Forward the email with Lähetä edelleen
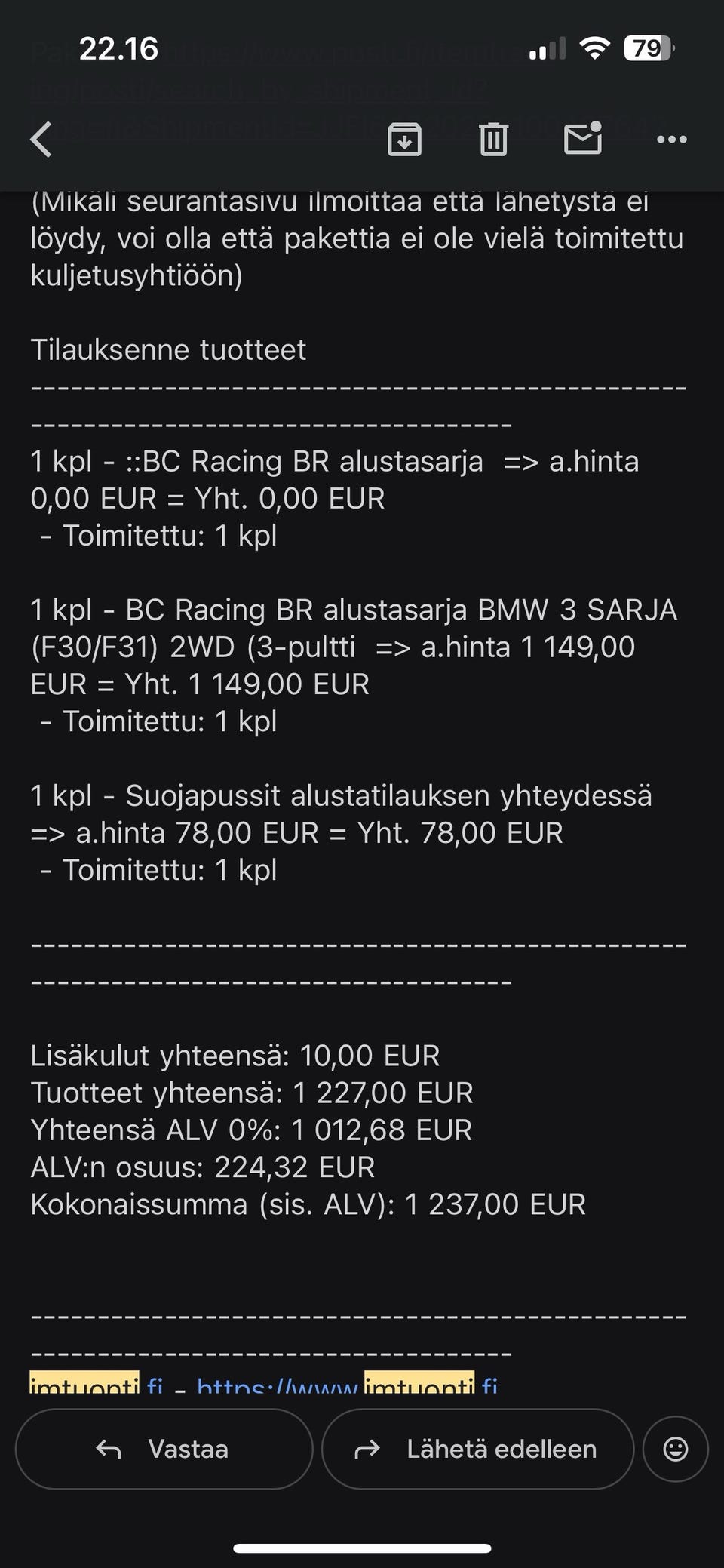This screenshot has width=724, height=1568. pos(477,1449)
